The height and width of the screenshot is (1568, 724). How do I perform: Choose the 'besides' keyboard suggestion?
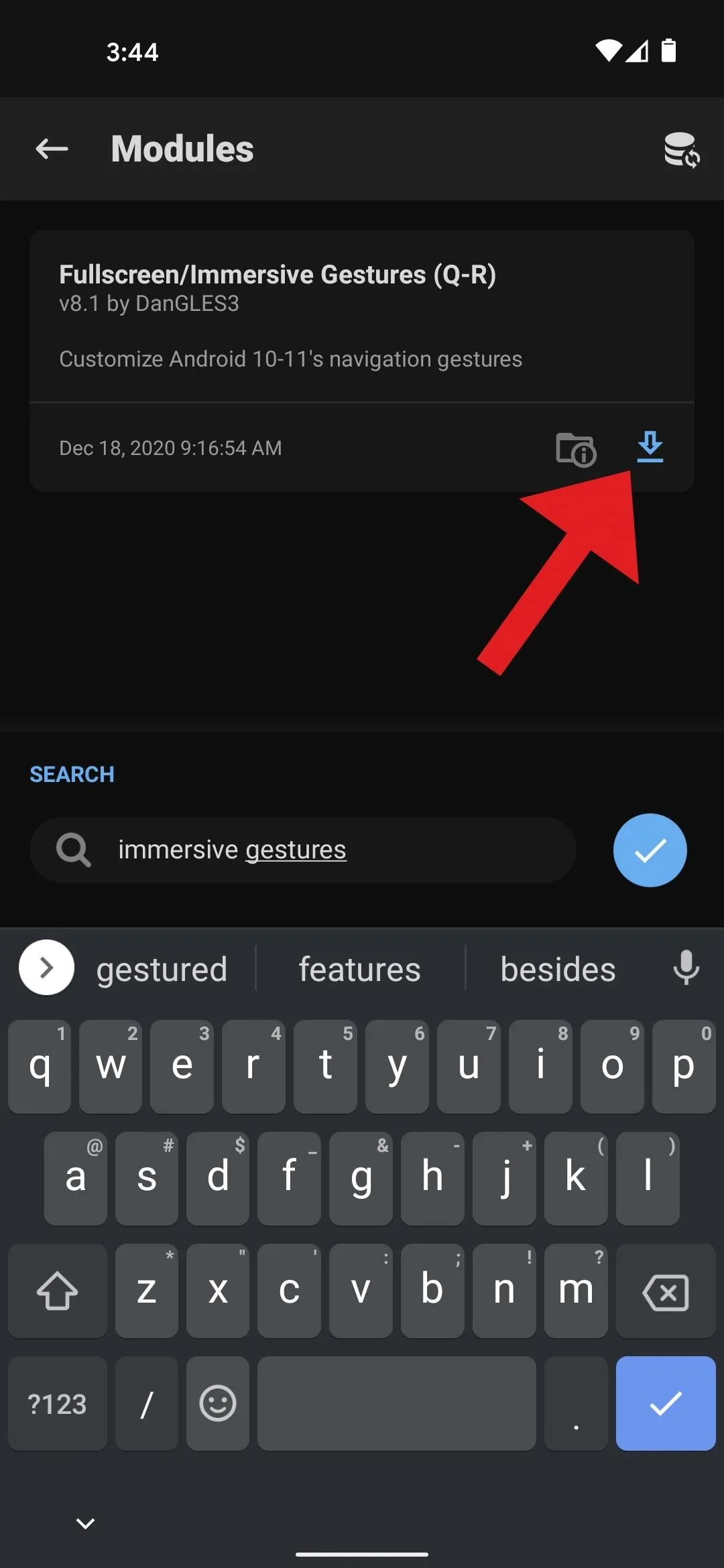[558, 969]
